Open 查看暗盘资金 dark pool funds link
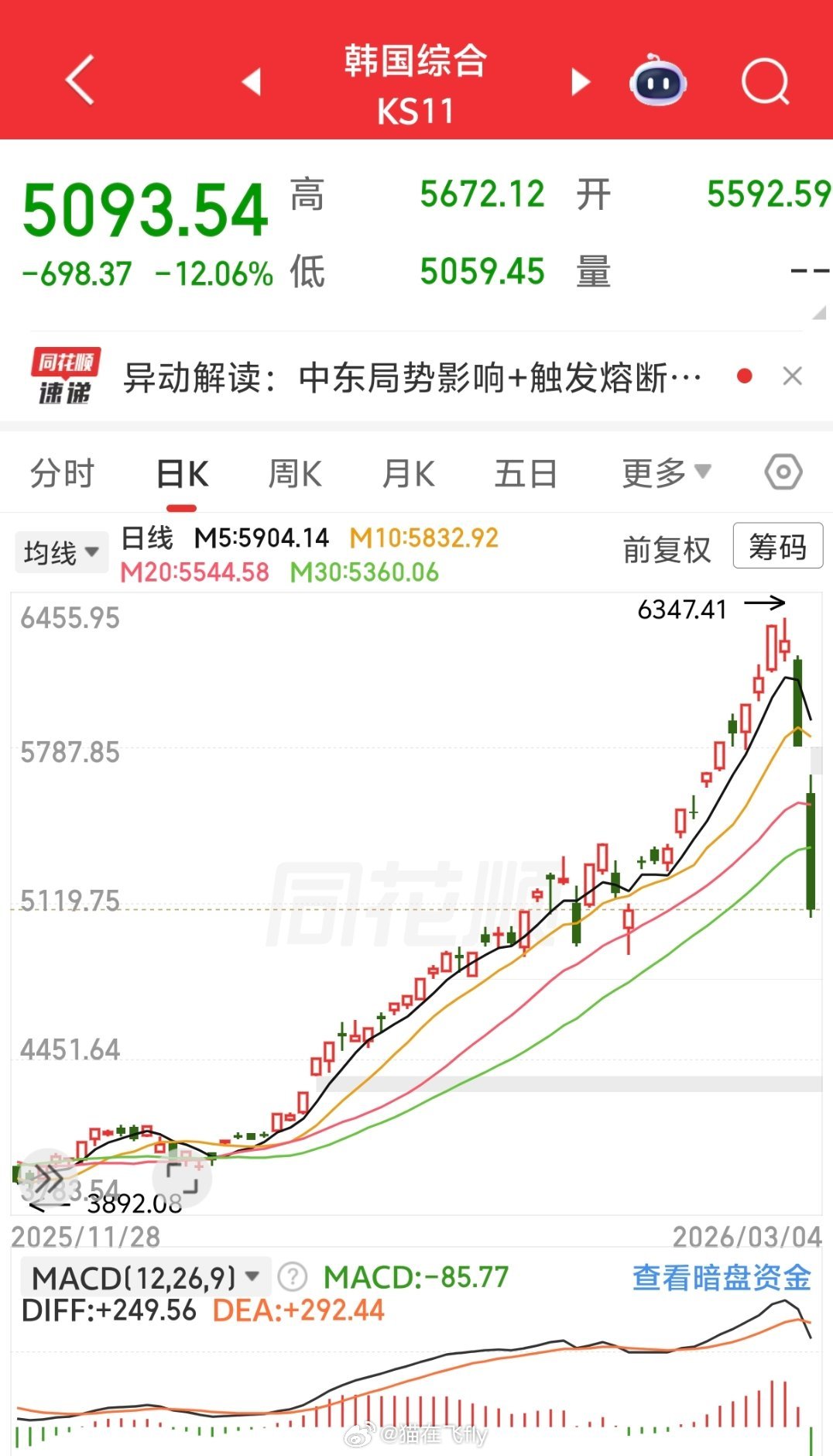833x1456 pixels. click(722, 1275)
